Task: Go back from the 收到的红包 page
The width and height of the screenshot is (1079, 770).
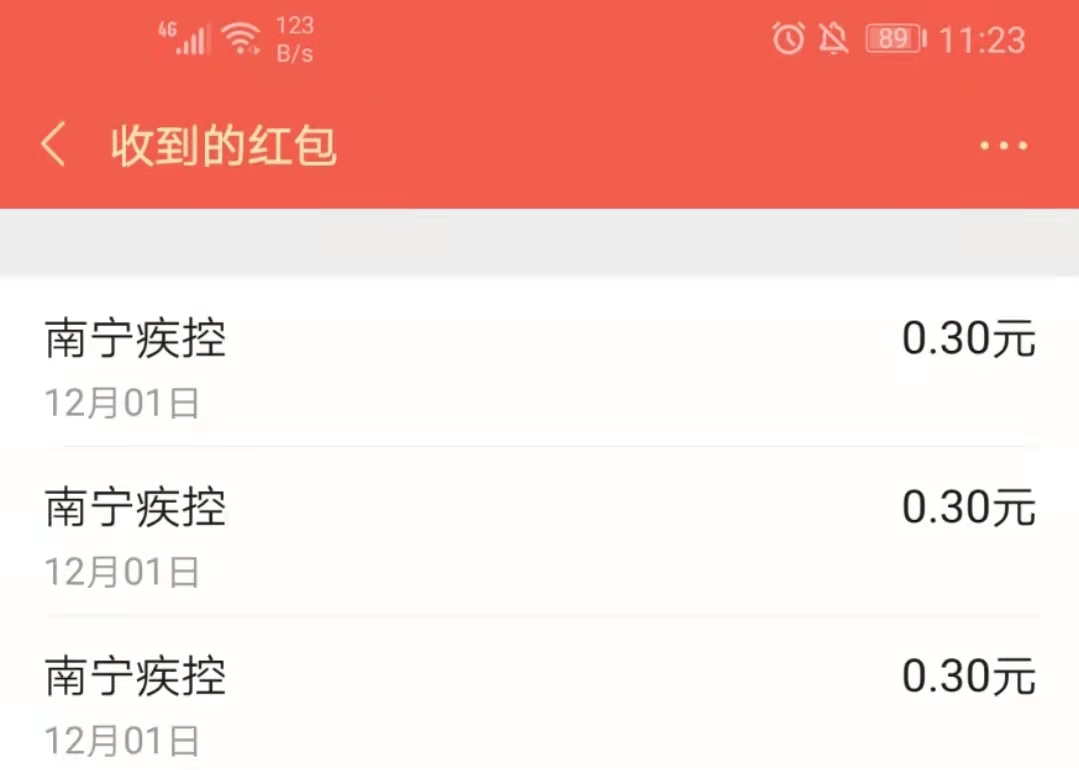Action: pyautogui.click(x=53, y=146)
